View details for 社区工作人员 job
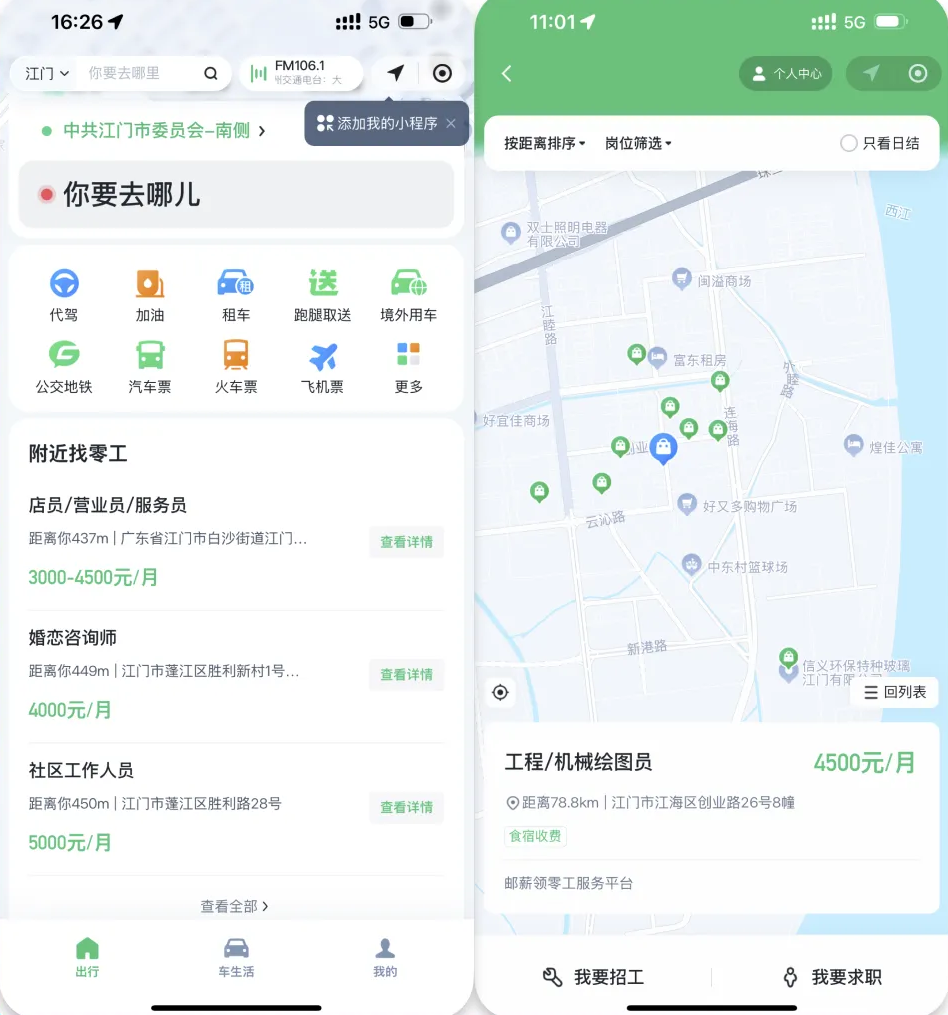This screenshot has height=1015, width=948. tap(406, 807)
